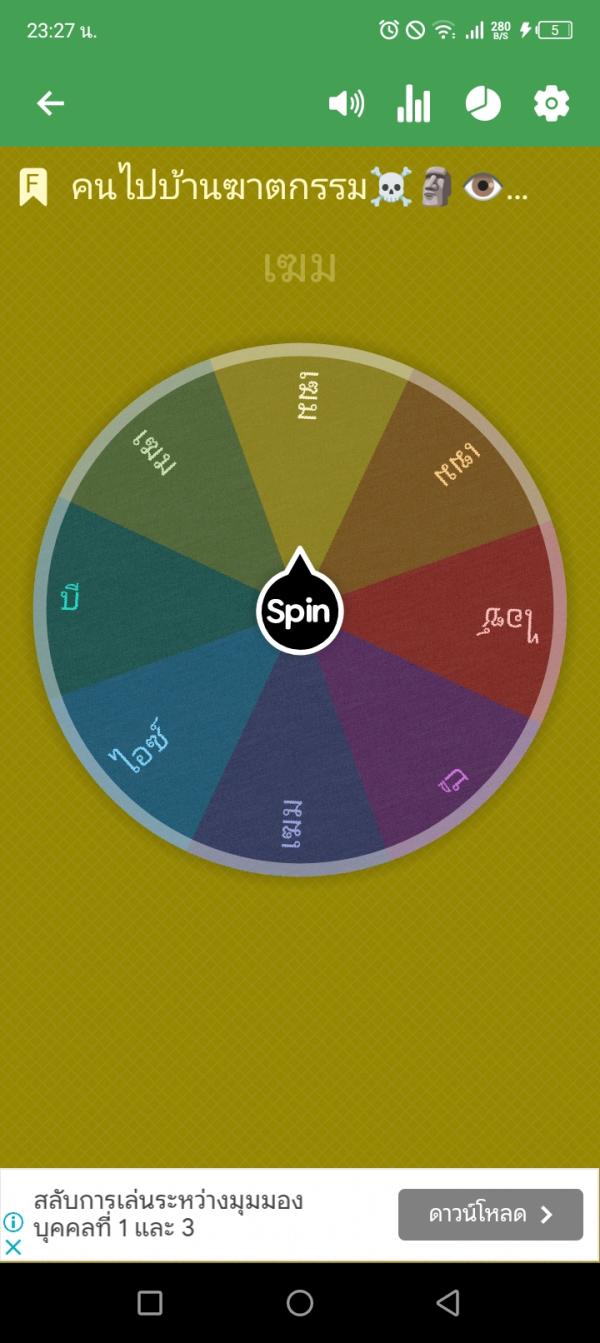Tap the Spin button on the wheel

pos(299,611)
